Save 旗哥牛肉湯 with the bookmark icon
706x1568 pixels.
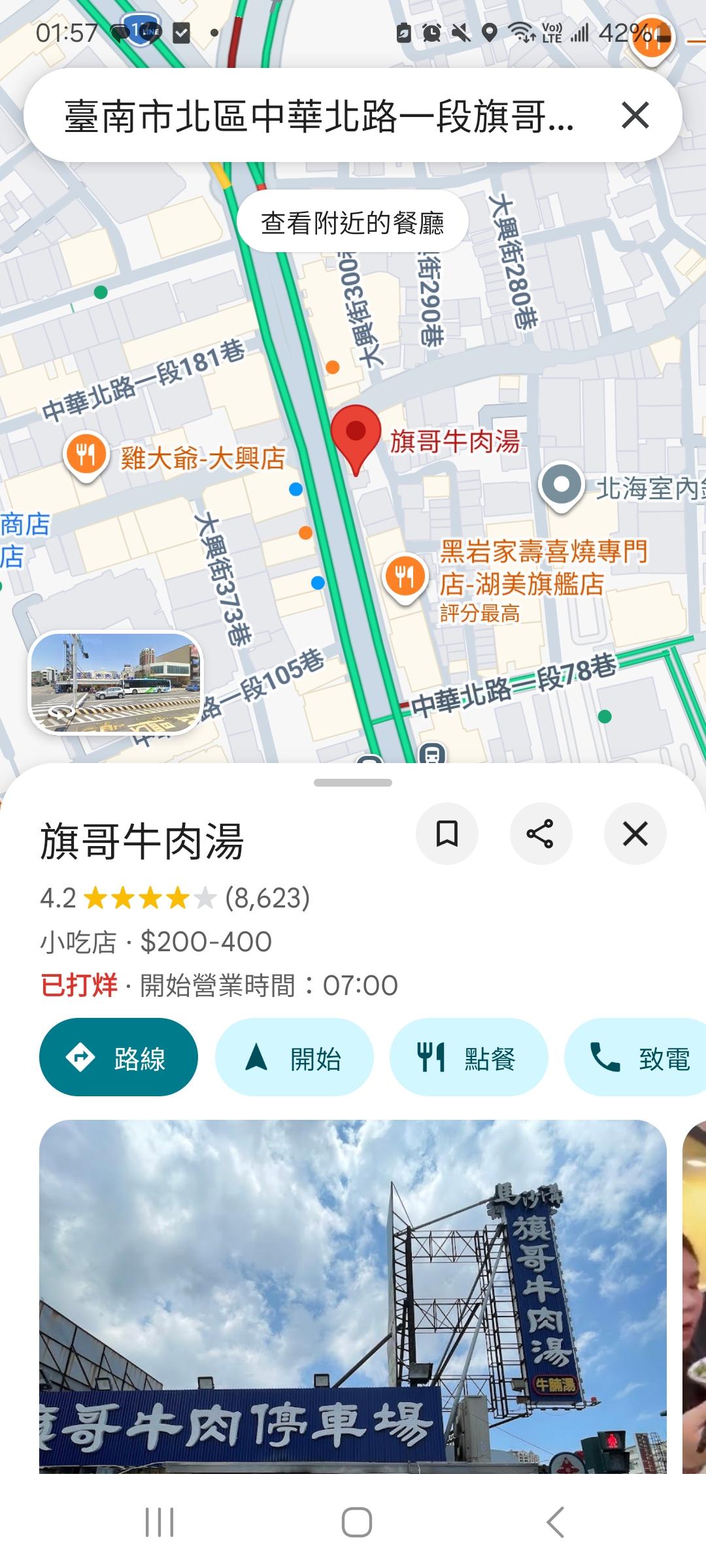pos(447,834)
